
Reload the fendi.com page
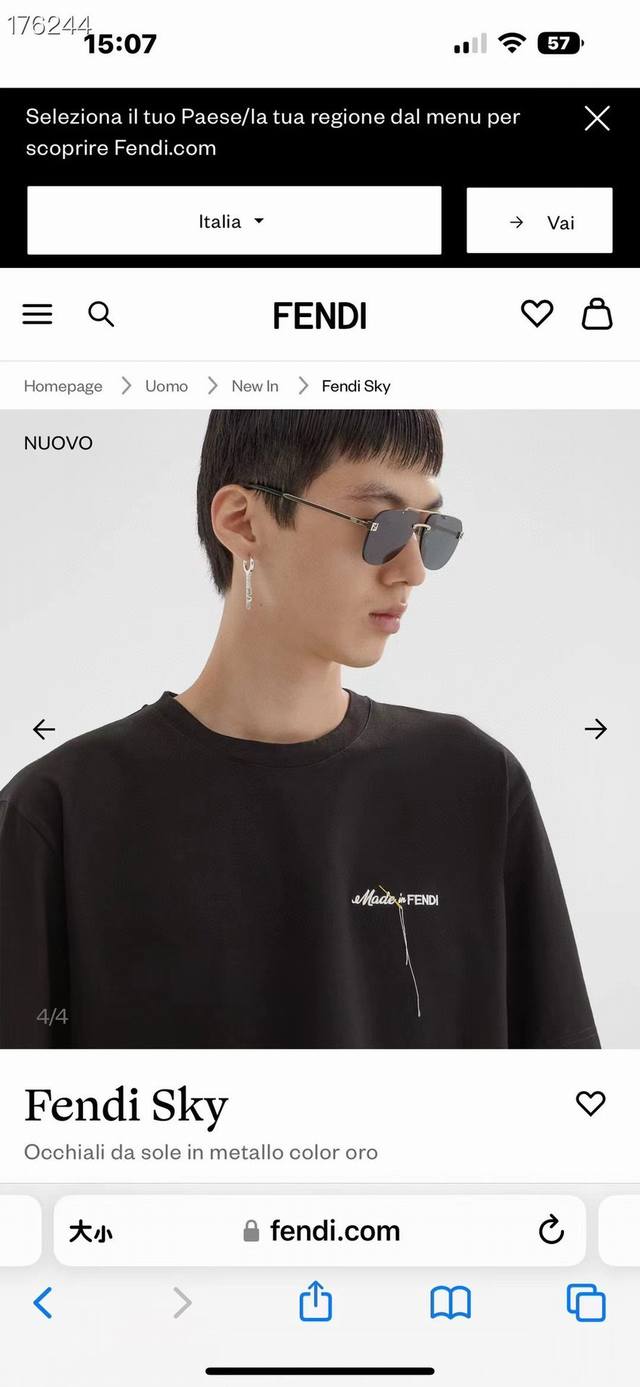[551, 1231]
